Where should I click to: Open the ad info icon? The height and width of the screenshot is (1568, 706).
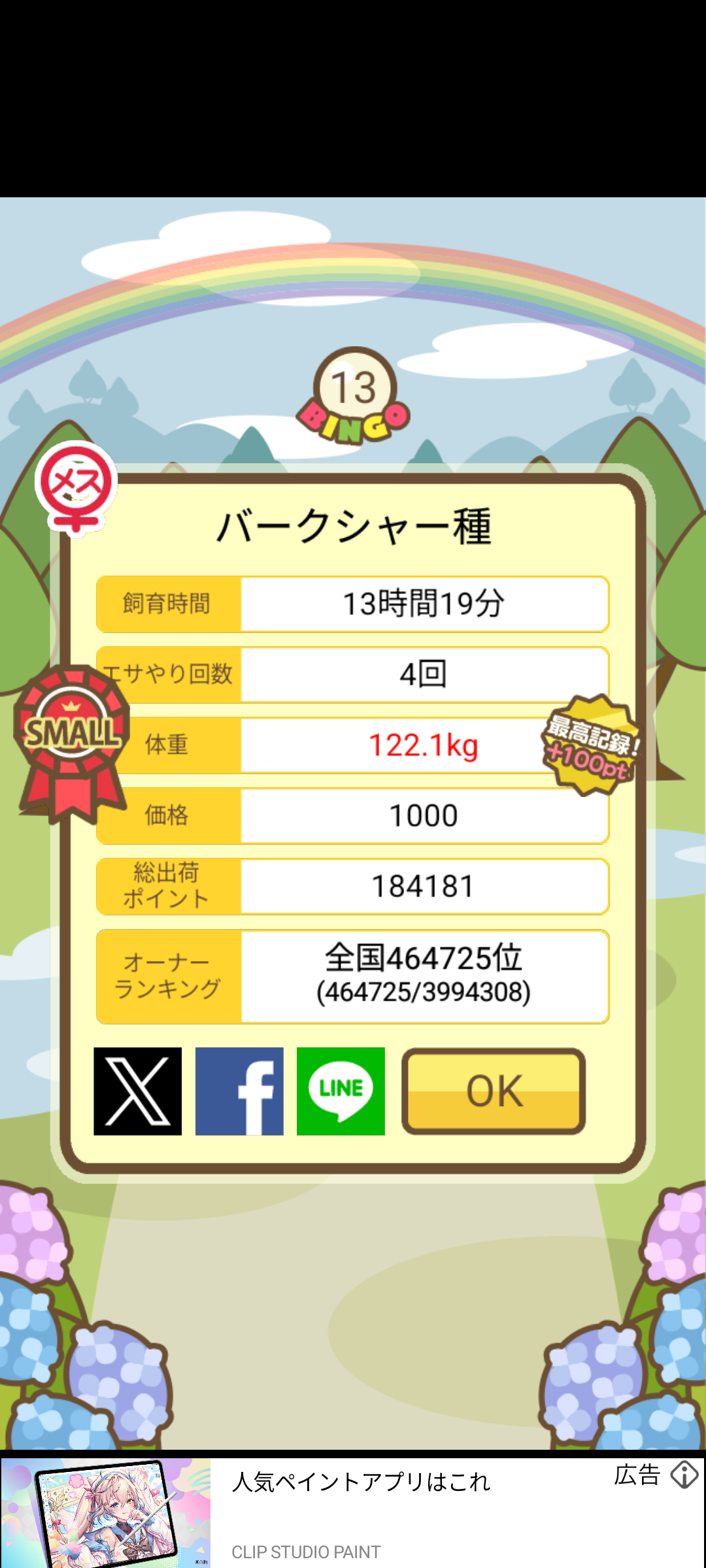684,1475
